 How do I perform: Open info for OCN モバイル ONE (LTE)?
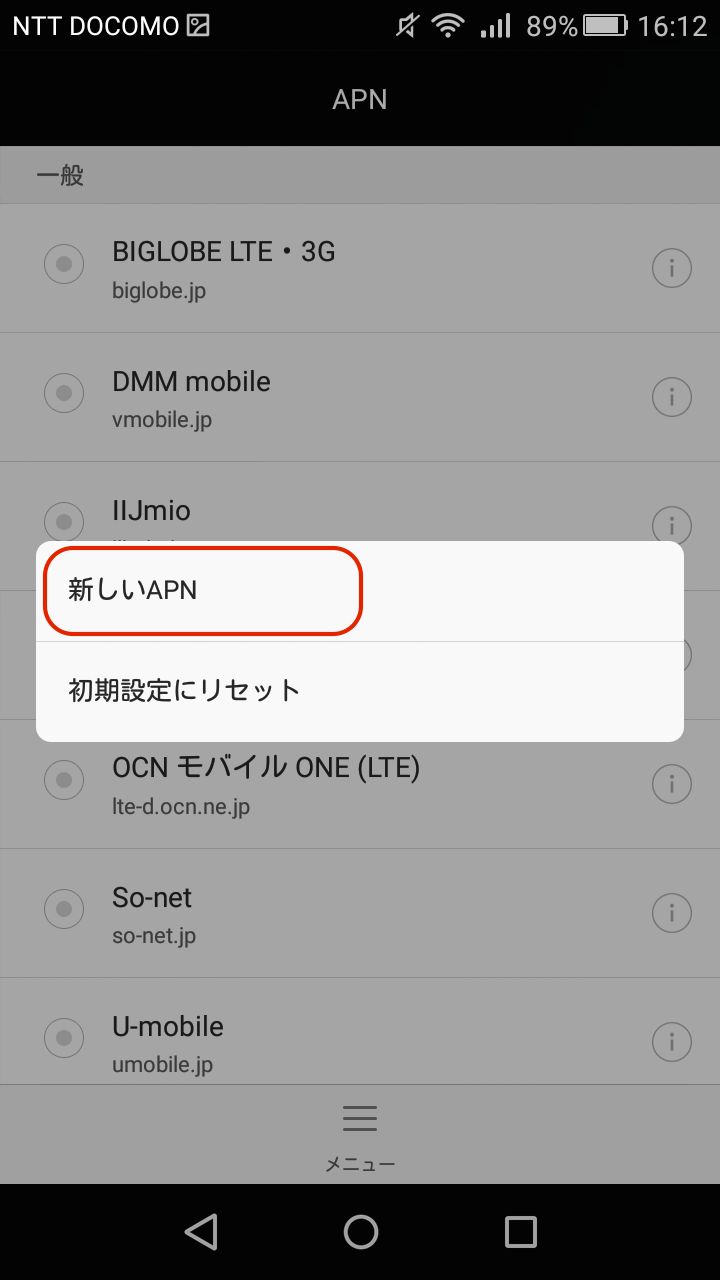[x=672, y=784]
